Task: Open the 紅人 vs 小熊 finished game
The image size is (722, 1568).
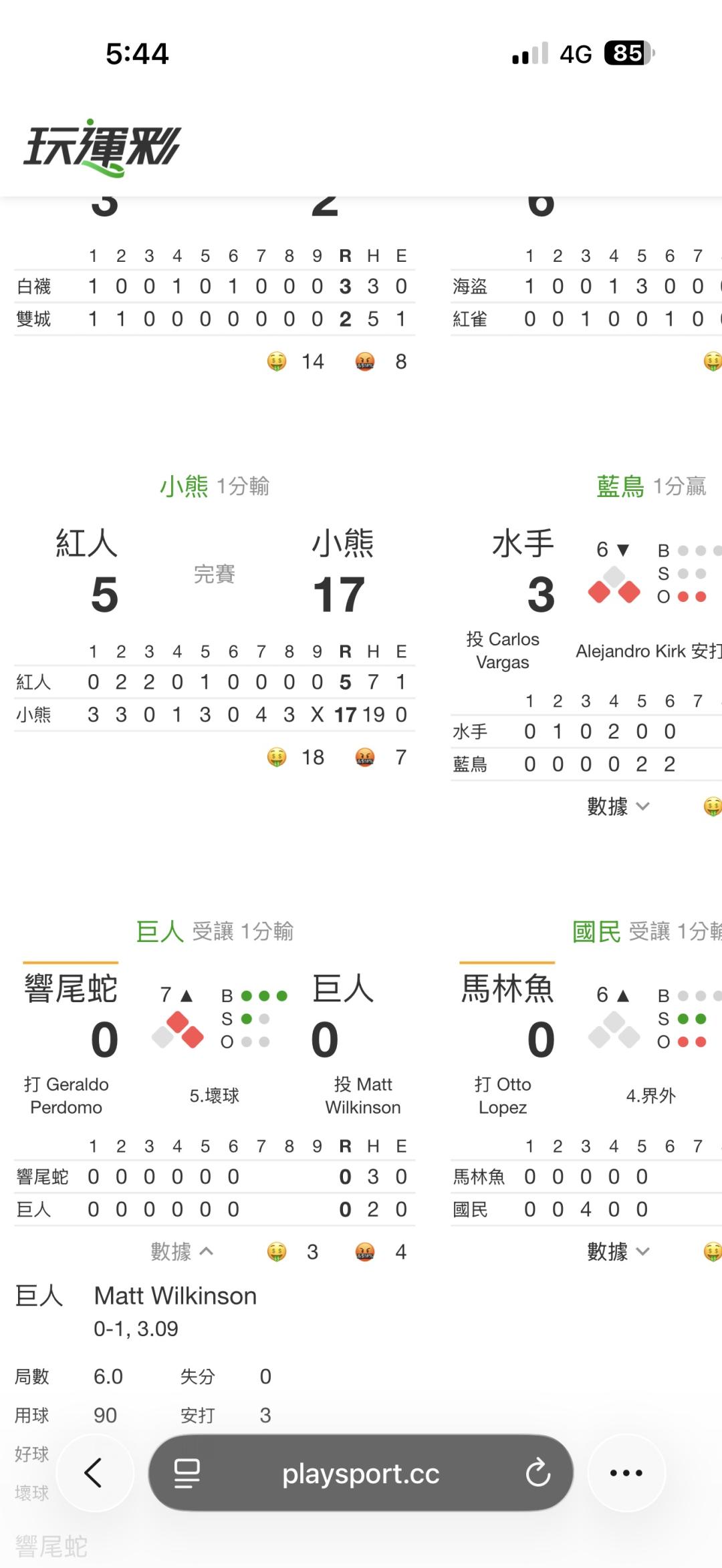Action: click(215, 574)
